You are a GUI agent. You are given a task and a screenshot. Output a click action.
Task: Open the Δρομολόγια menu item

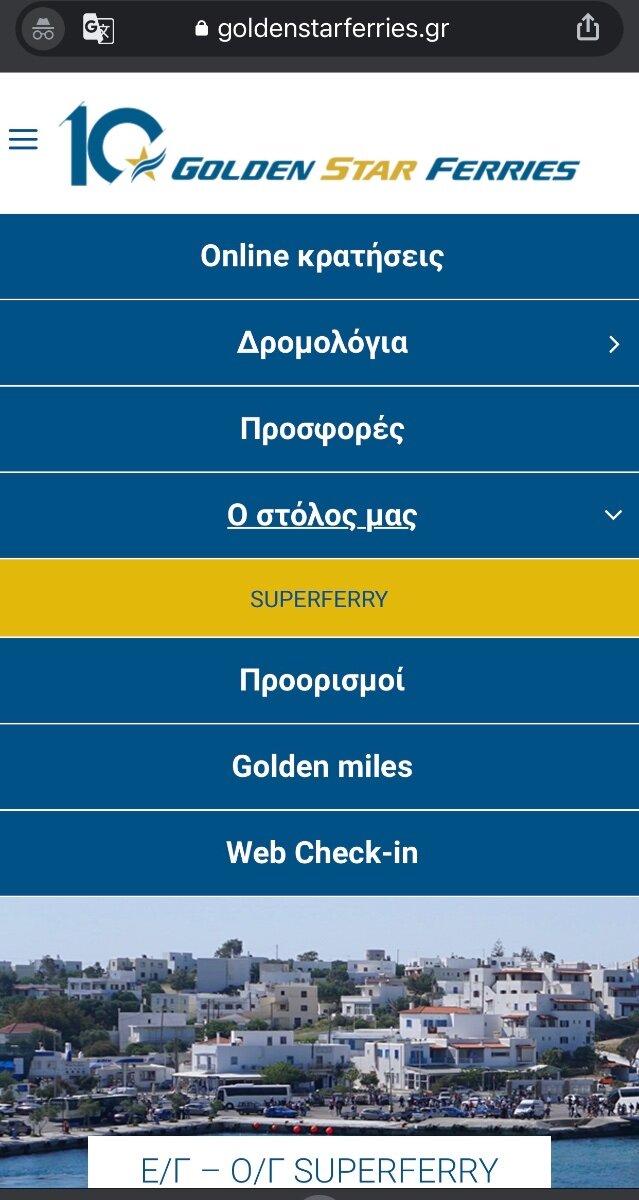(x=322, y=343)
